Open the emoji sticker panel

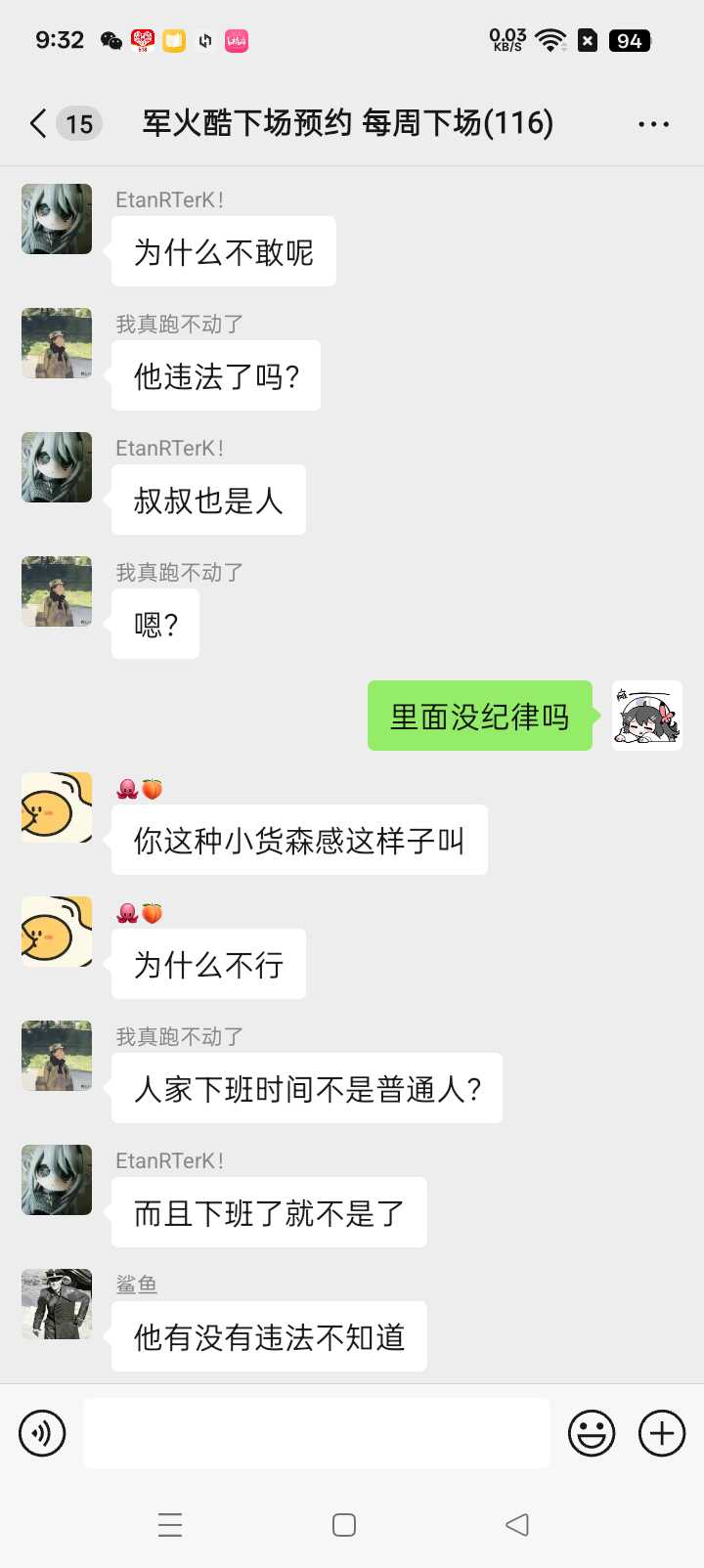[592, 1433]
